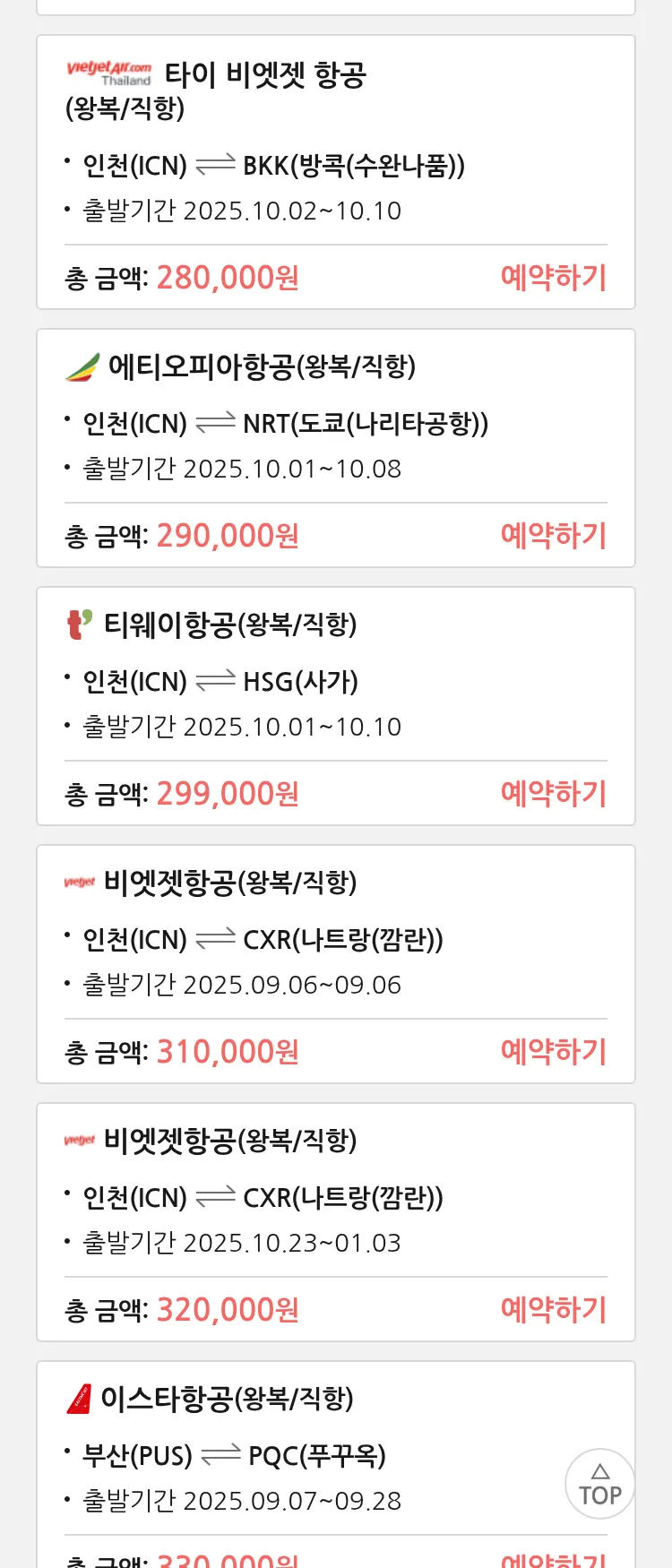Reserve the T'way flight to Saga (HSG)
The height and width of the screenshot is (1568, 672).
553,794
